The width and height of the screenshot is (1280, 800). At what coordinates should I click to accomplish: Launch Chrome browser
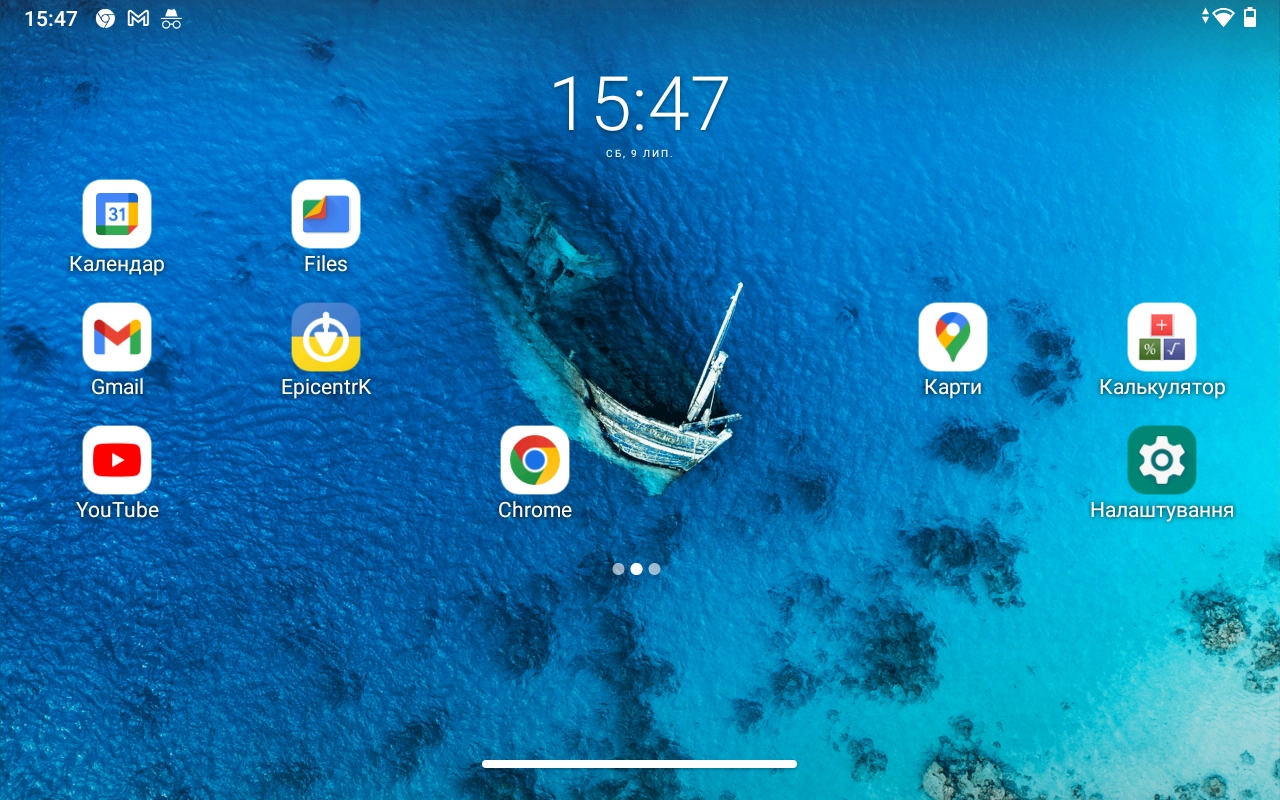(x=535, y=460)
